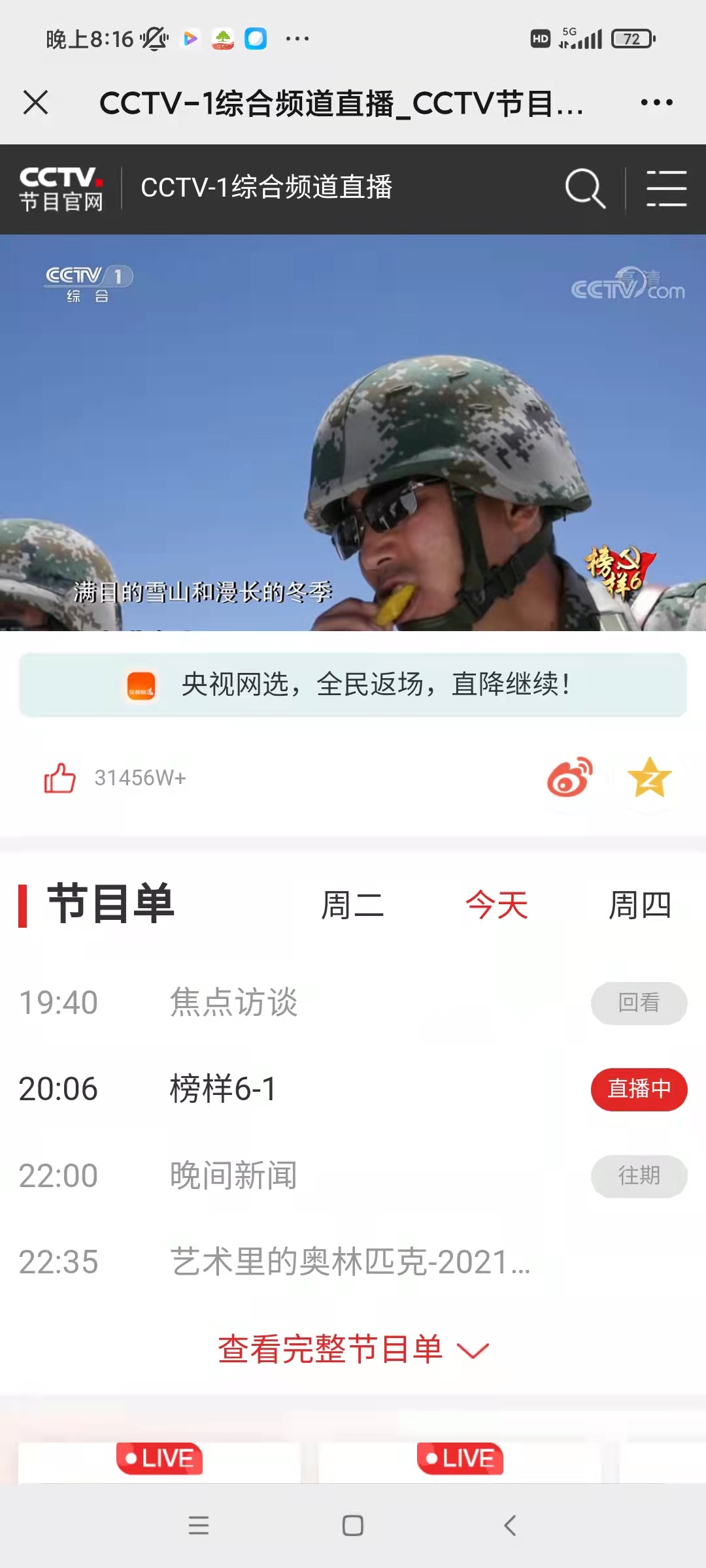This screenshot has height=1568, width=706.
Task: Tap the CCTV live video player
Action: (x=353, y=433)
